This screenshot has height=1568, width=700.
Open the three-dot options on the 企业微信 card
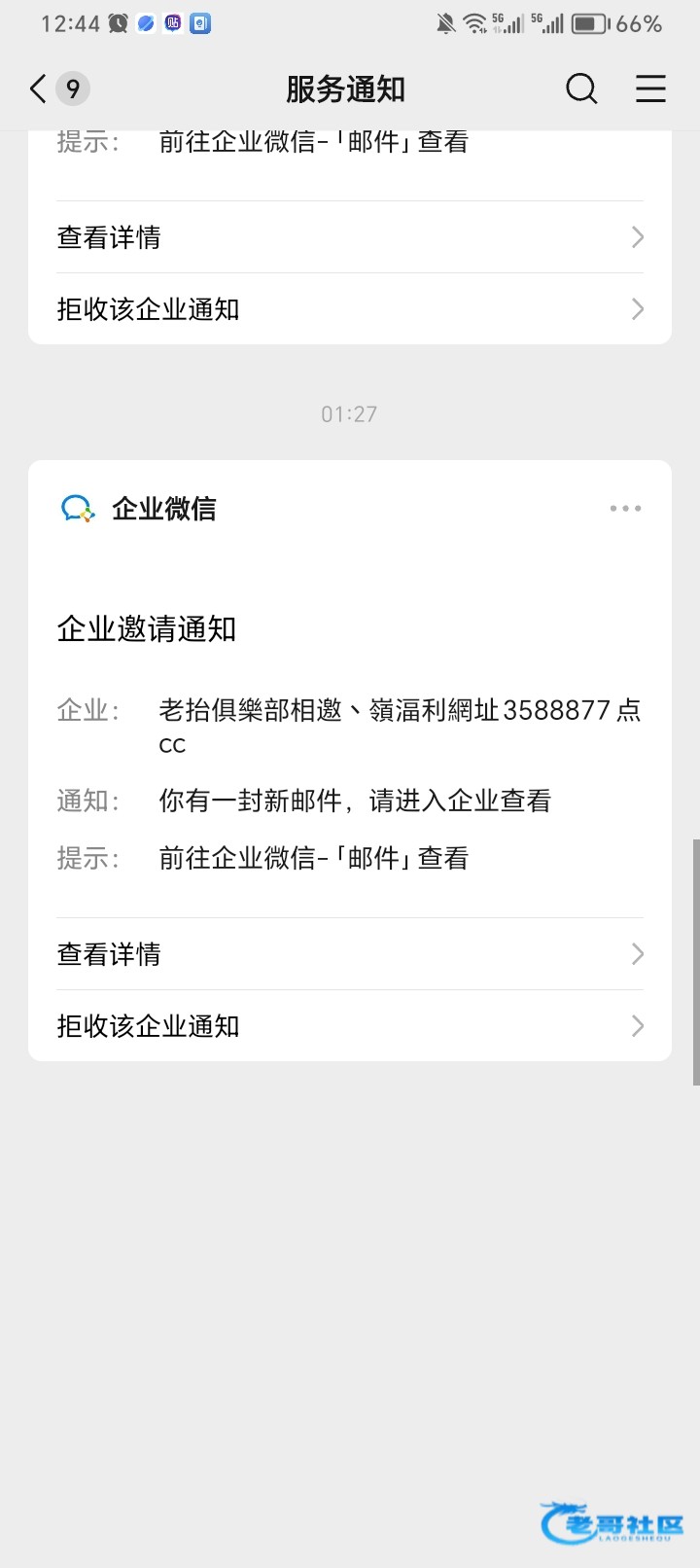tap(625, 508)
